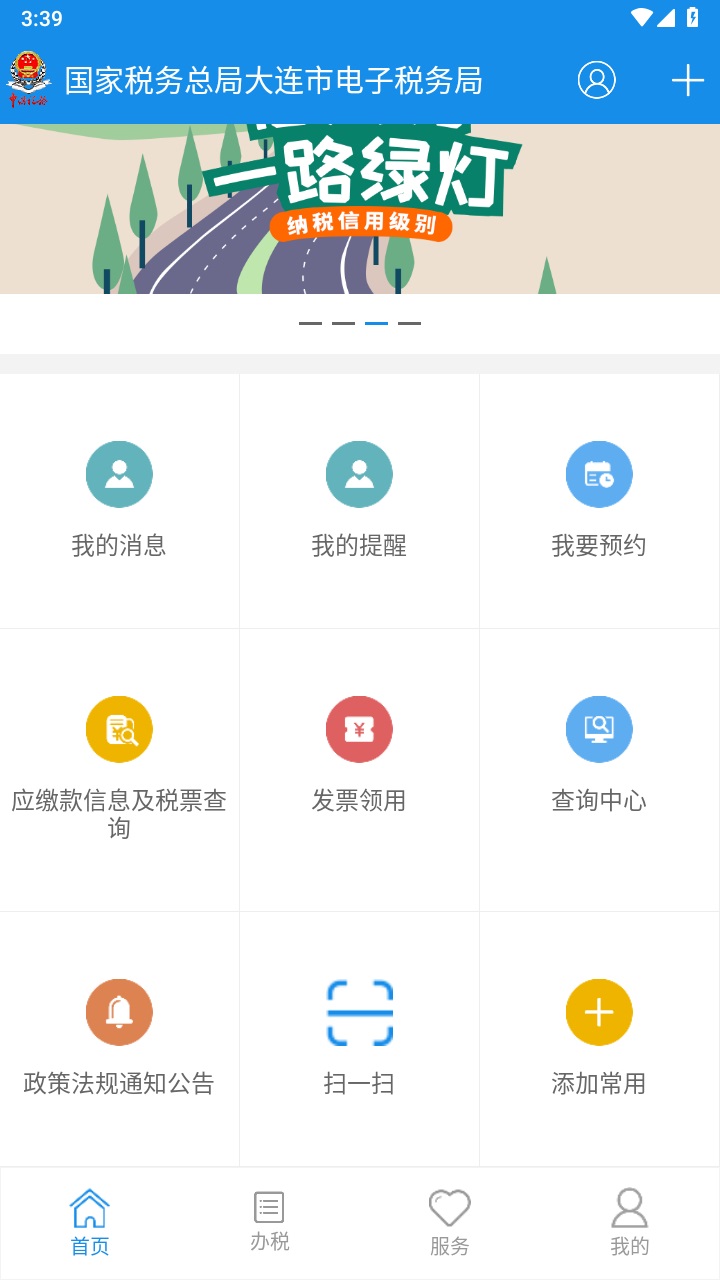Screen dimensions: 720x1280
Task: Open the user profile icon
Action: [x=598, y=81]
